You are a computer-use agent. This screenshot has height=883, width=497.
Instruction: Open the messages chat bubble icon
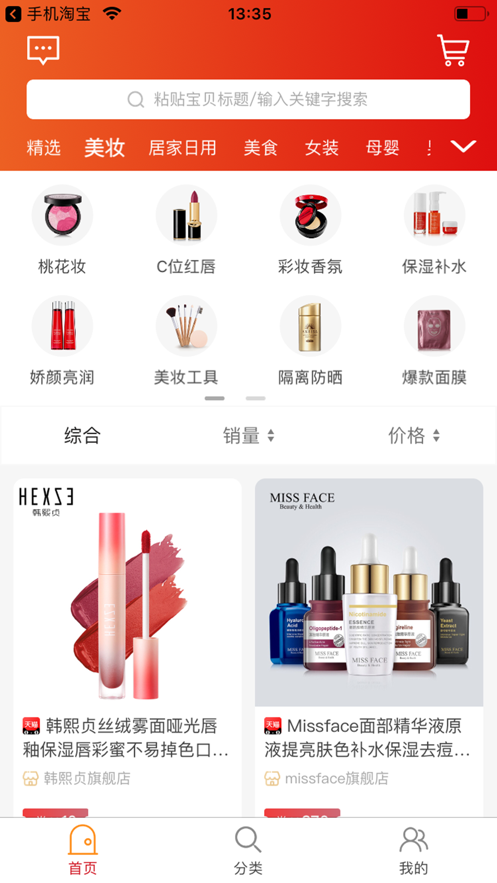click(43, 51)
